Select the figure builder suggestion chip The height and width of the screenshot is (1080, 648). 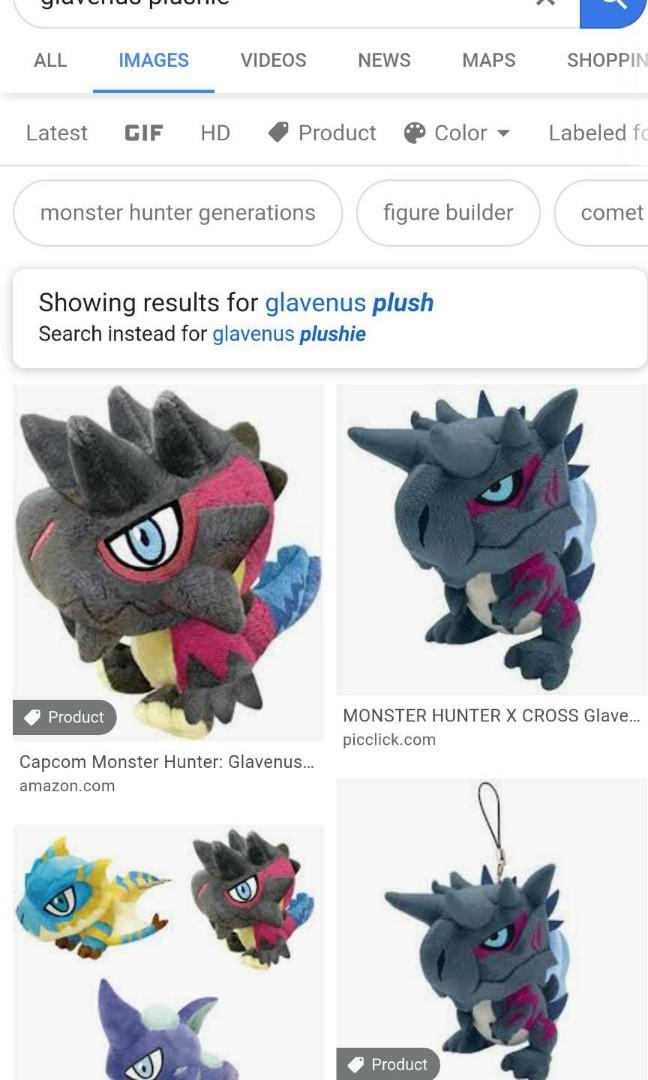click(x=448, y=213)
